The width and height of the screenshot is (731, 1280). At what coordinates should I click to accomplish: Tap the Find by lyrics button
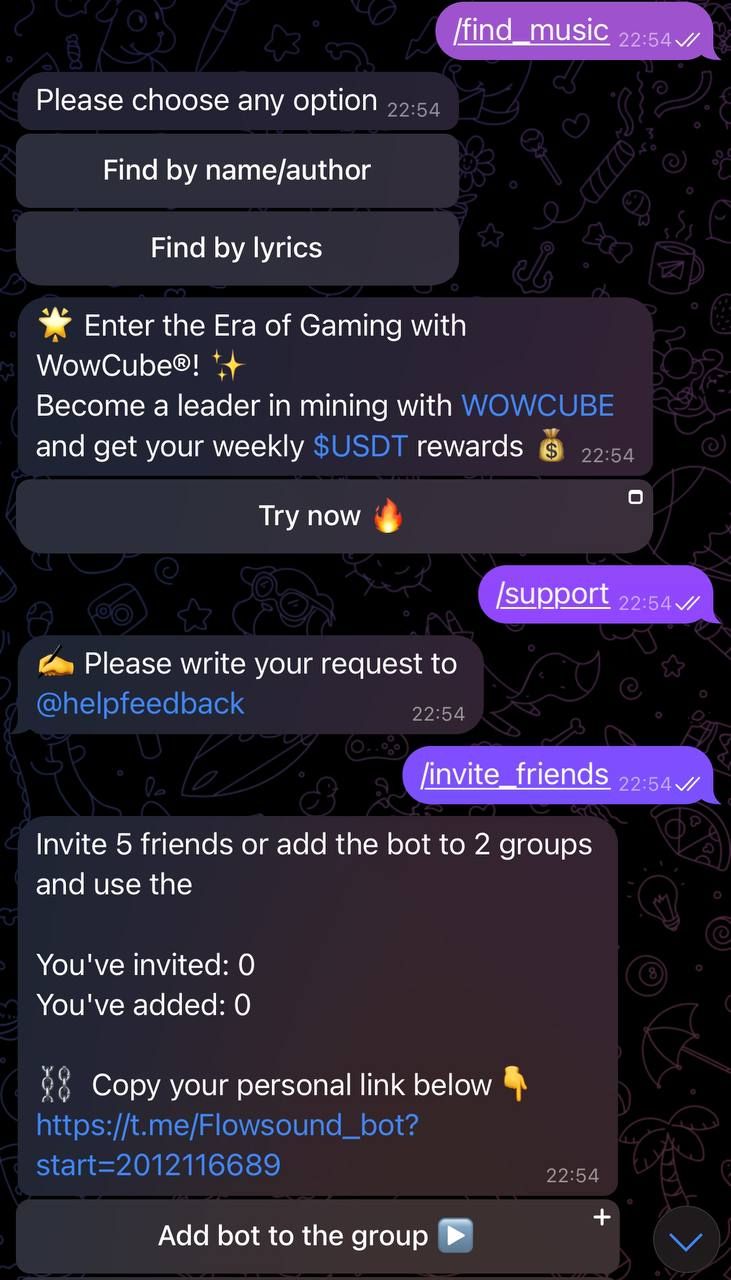236,247
